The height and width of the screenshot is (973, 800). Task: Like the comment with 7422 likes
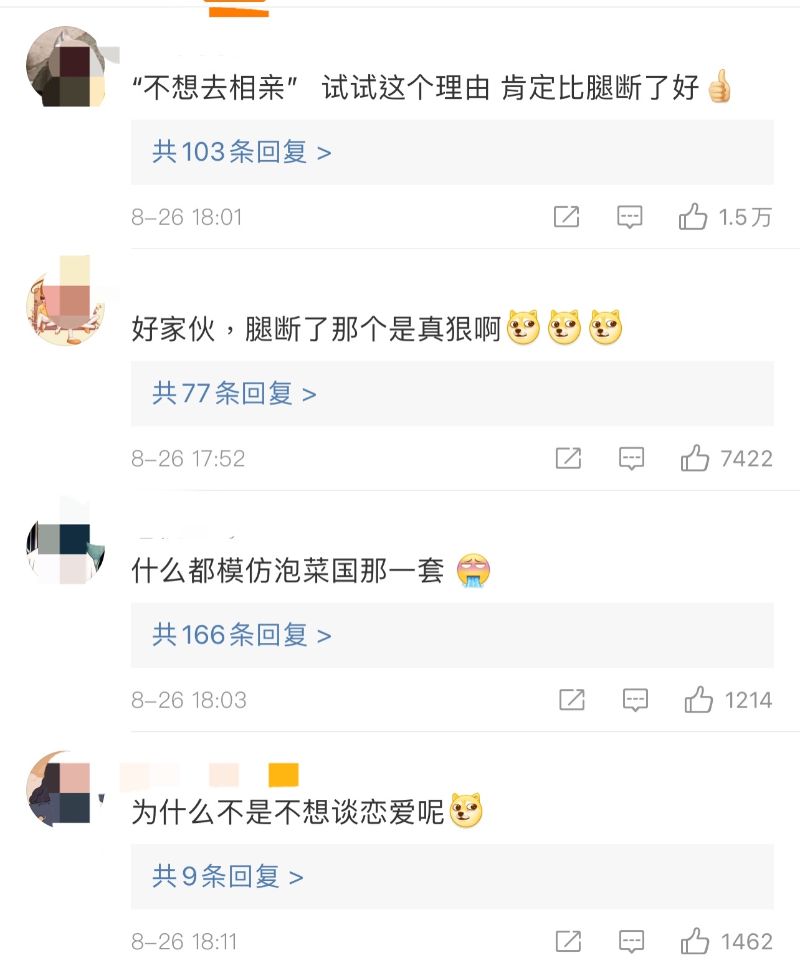[695, 459]
